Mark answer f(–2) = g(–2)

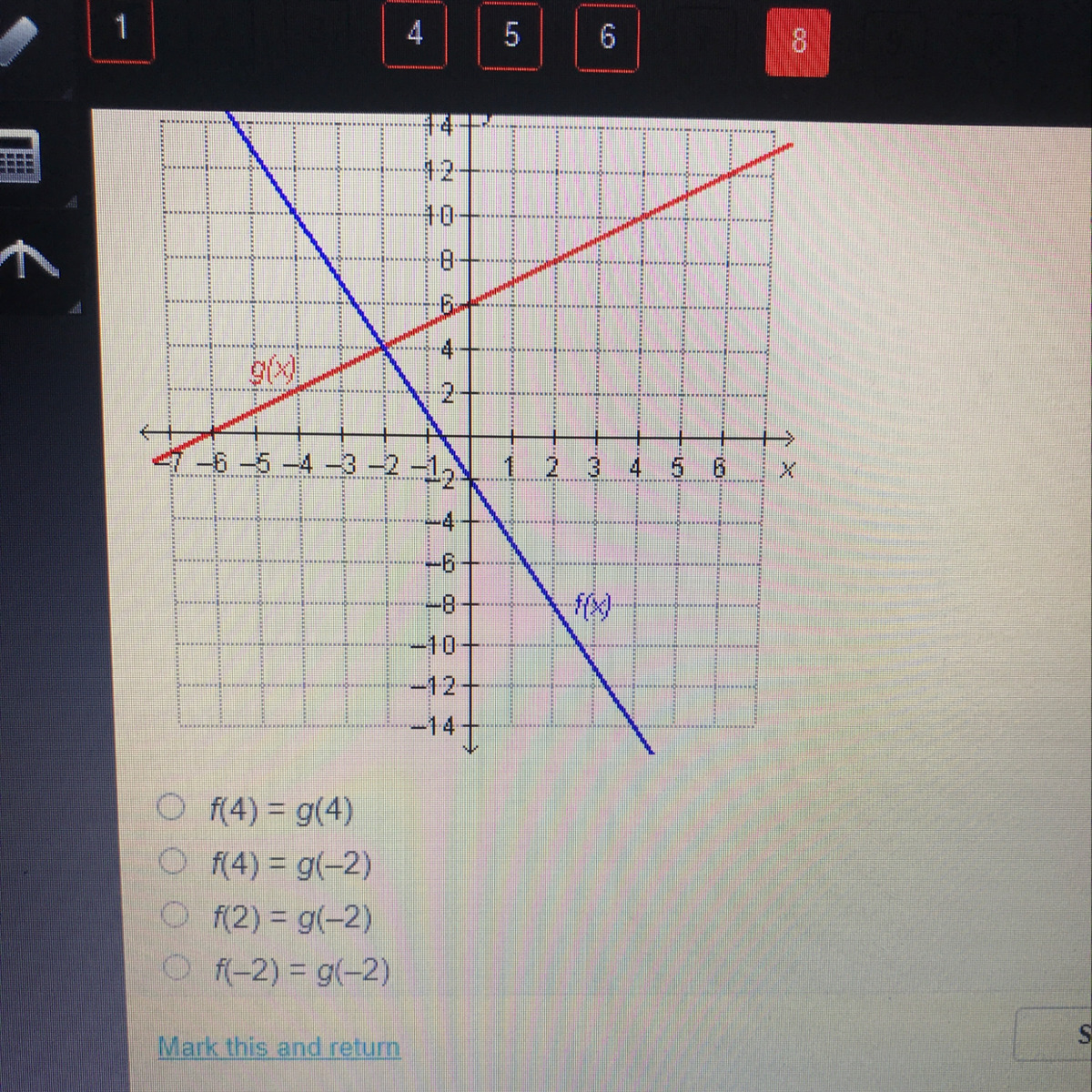pos(178,968)
